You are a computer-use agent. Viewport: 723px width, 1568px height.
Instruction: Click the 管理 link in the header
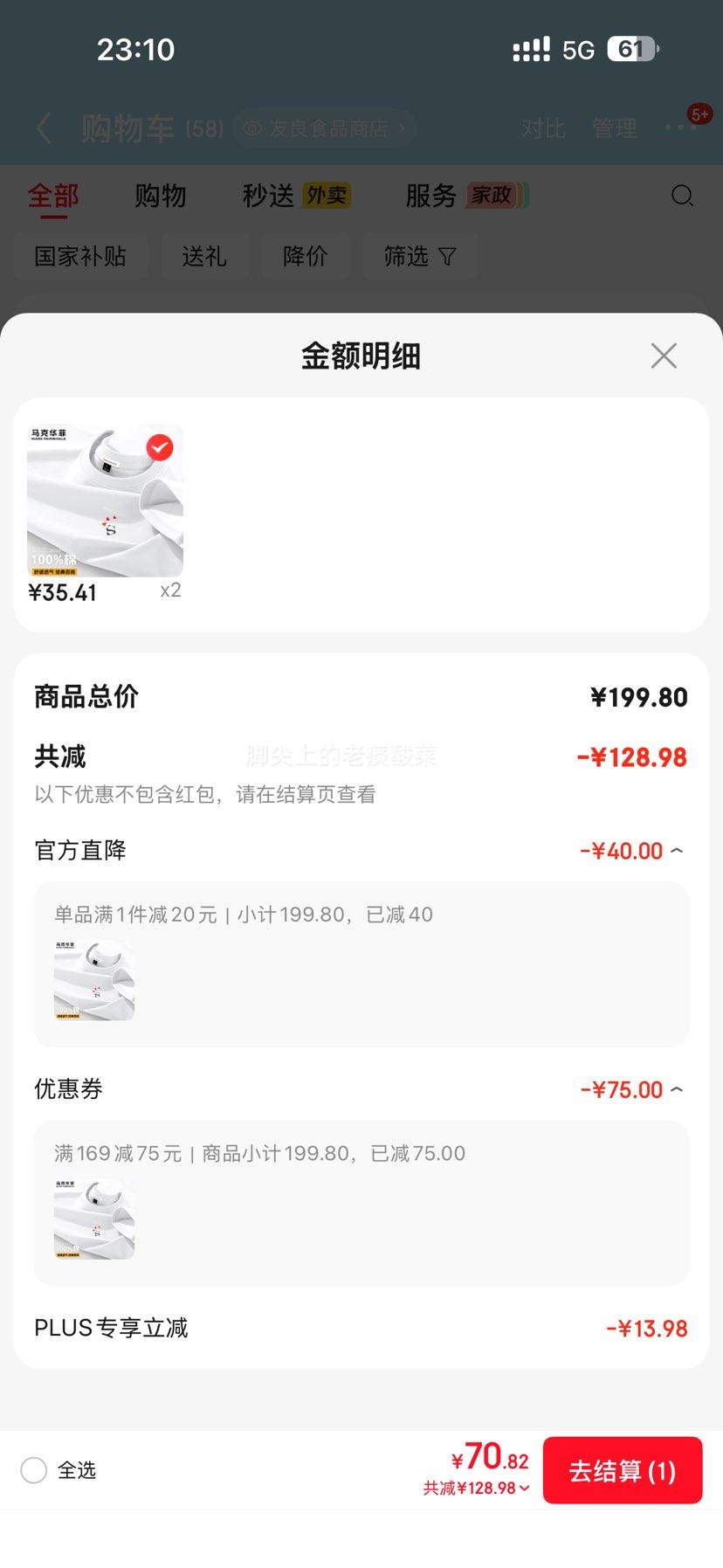614,128
